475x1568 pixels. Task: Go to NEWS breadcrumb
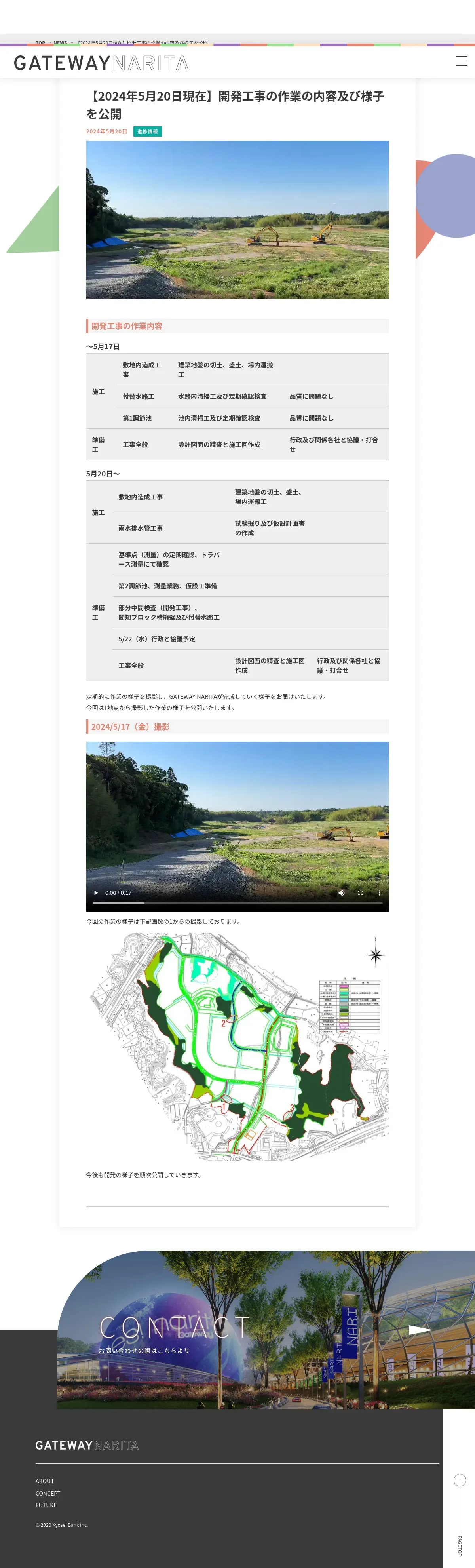60,43
